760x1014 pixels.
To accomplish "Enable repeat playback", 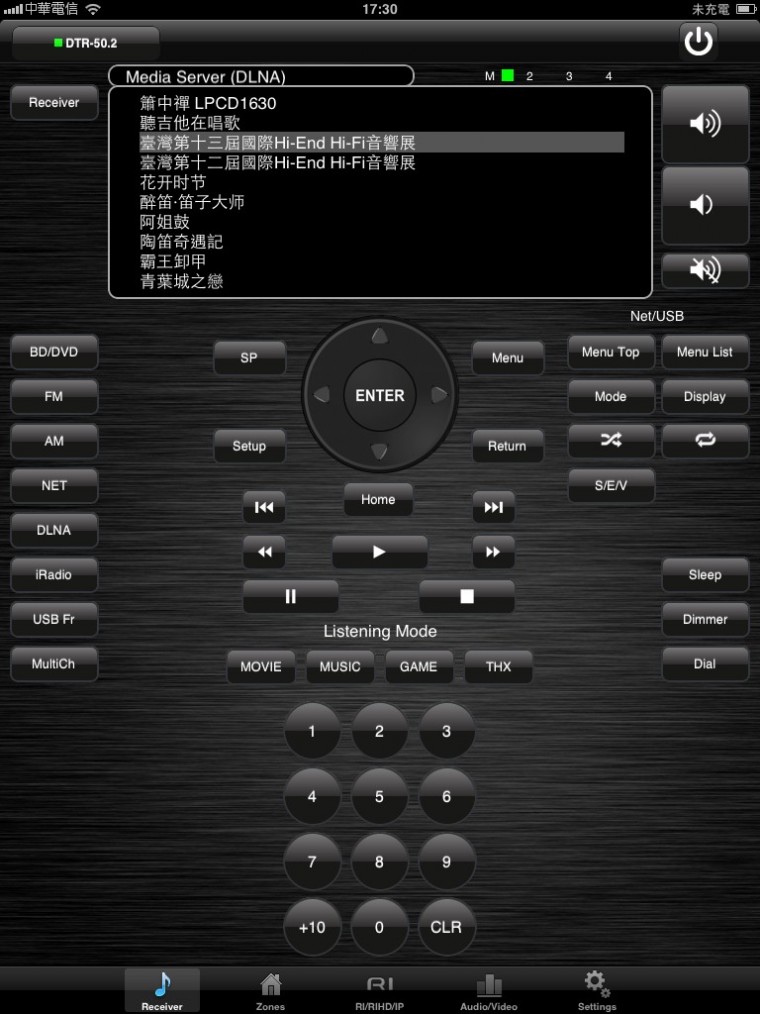I will [705, 441].
